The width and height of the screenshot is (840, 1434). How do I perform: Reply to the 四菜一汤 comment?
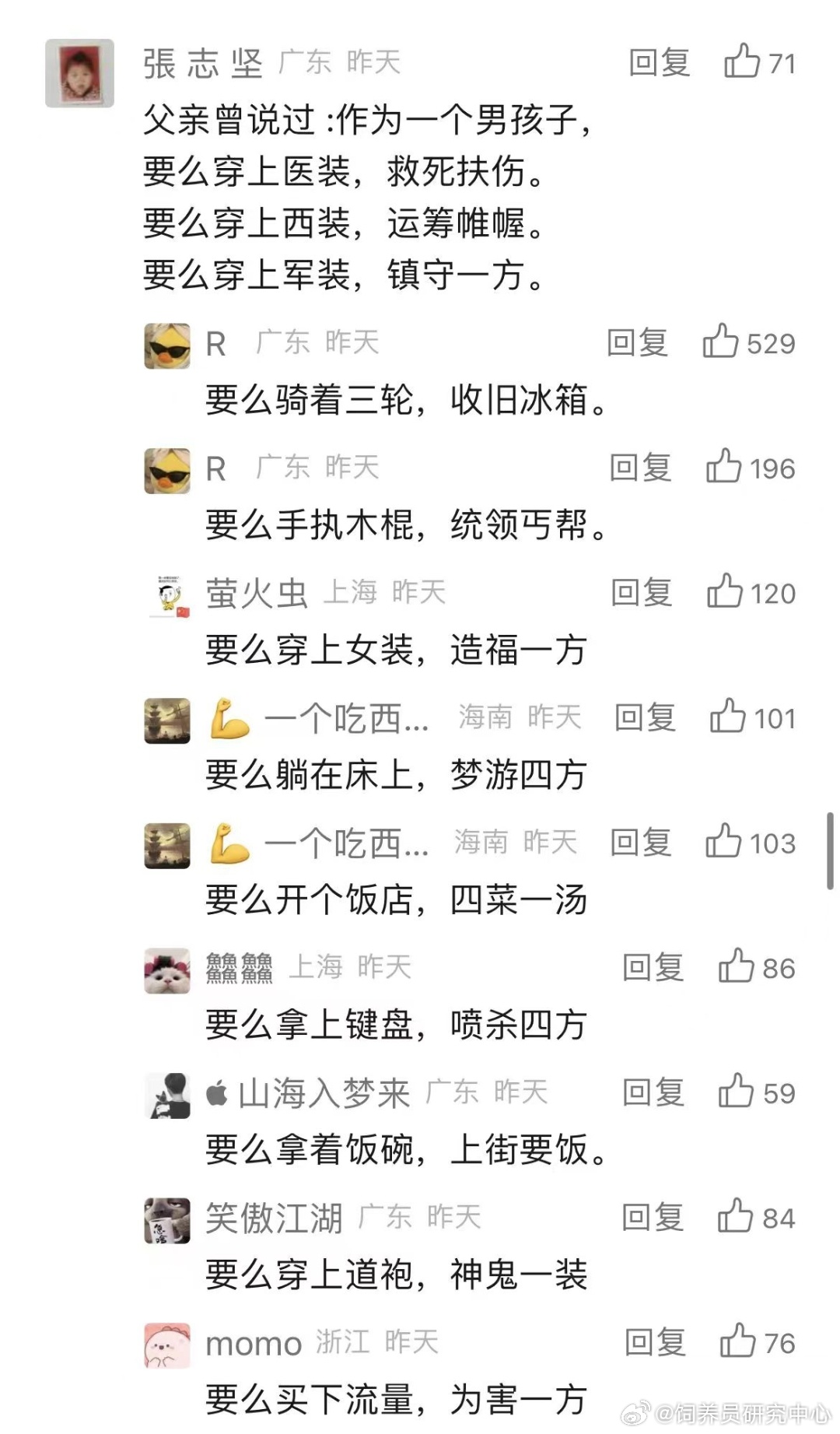pos(640,843)
